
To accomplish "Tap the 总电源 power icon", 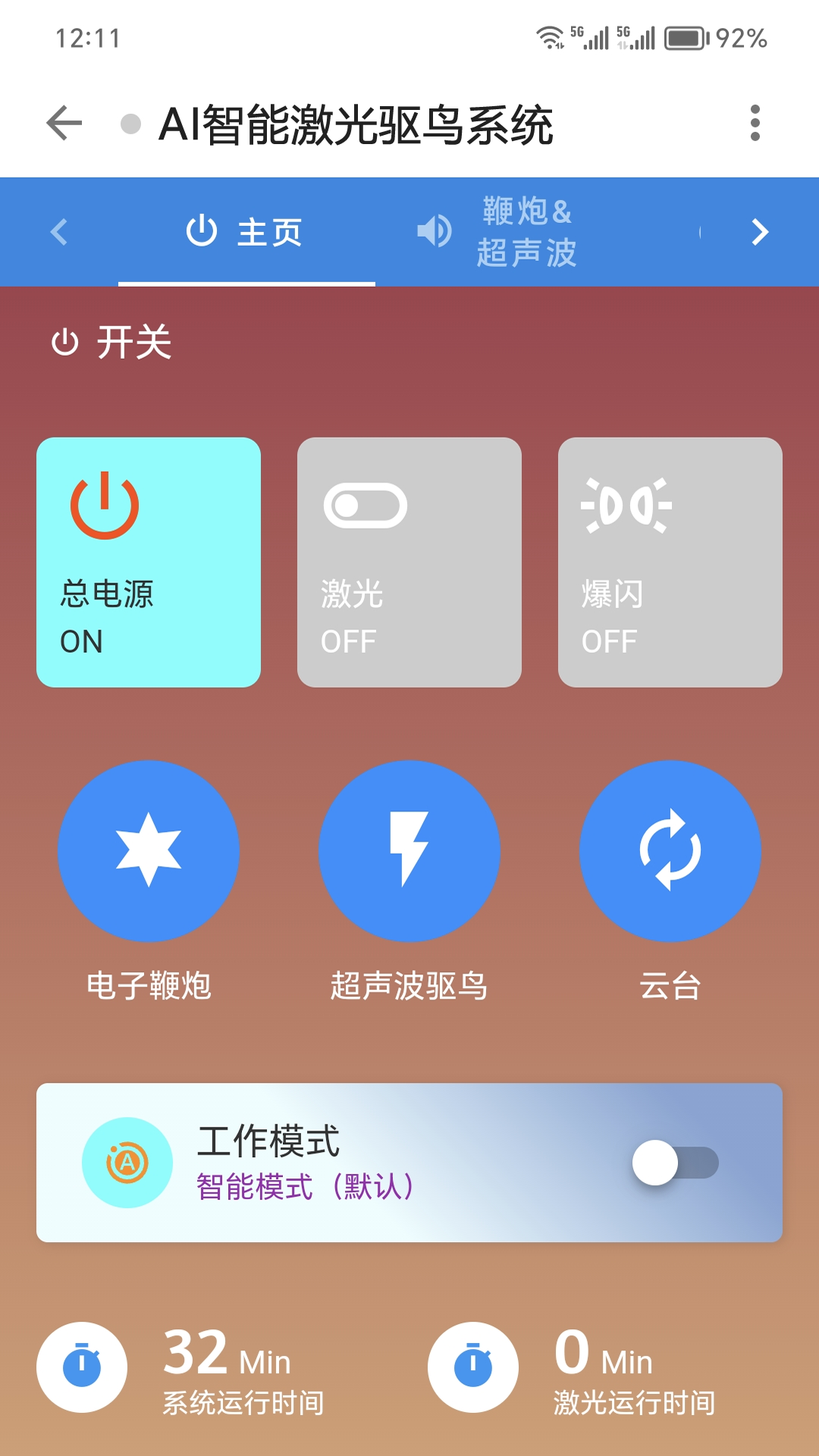I will [102, 504].
